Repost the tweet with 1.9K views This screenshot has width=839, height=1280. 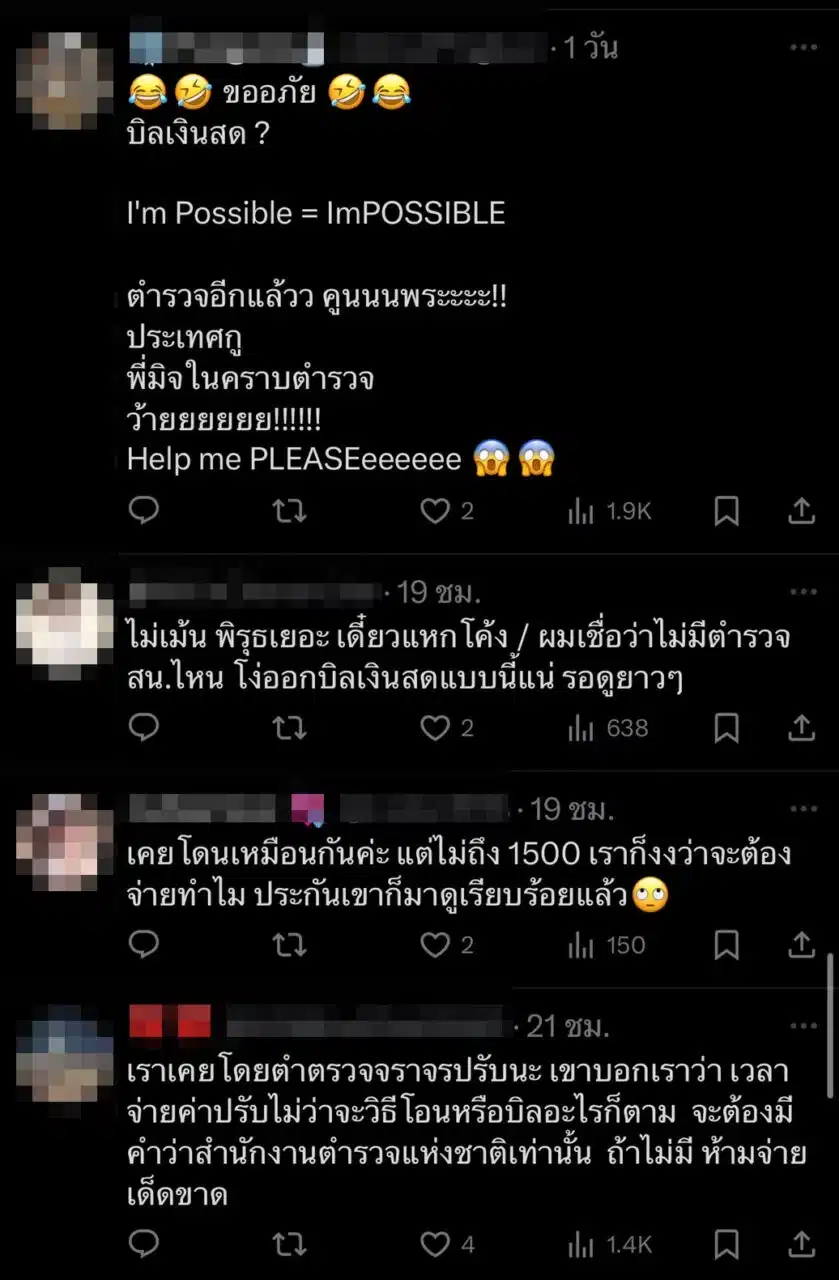289,512
